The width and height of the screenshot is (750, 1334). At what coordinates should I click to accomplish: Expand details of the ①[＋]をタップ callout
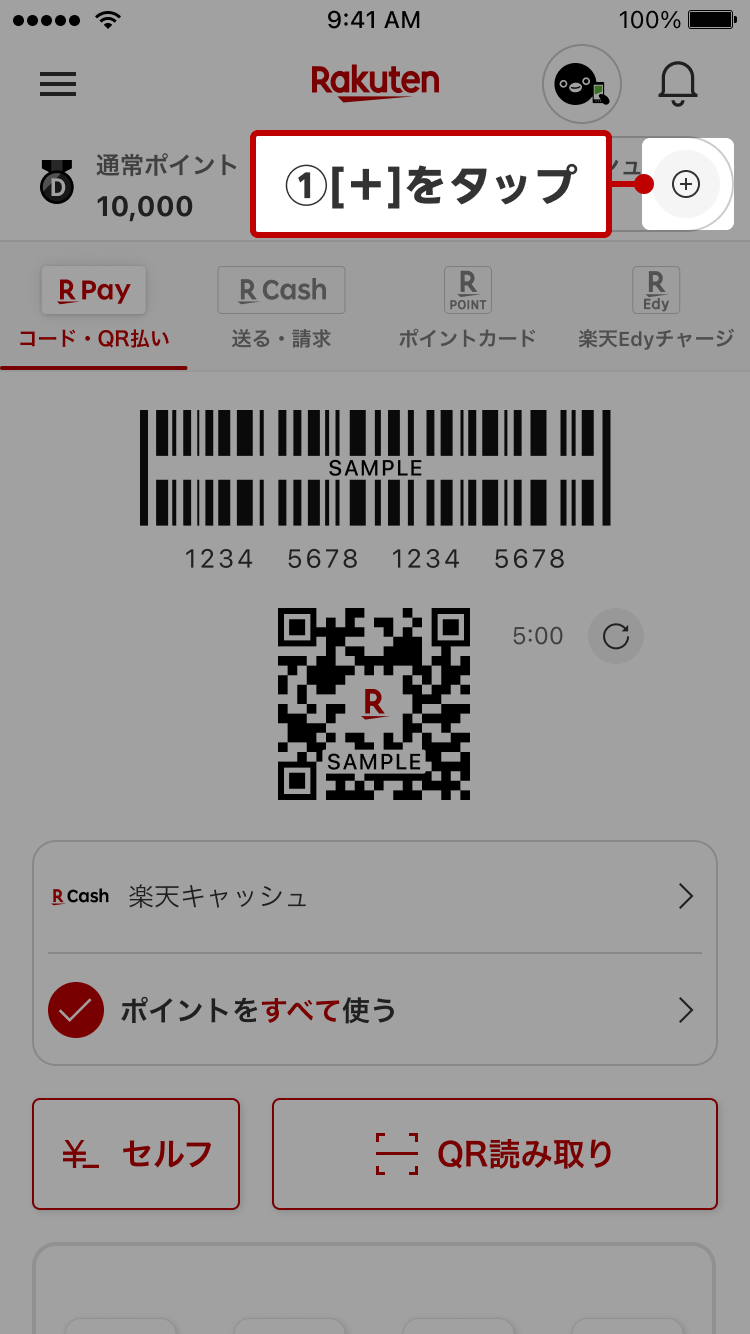tap(430, 184)
